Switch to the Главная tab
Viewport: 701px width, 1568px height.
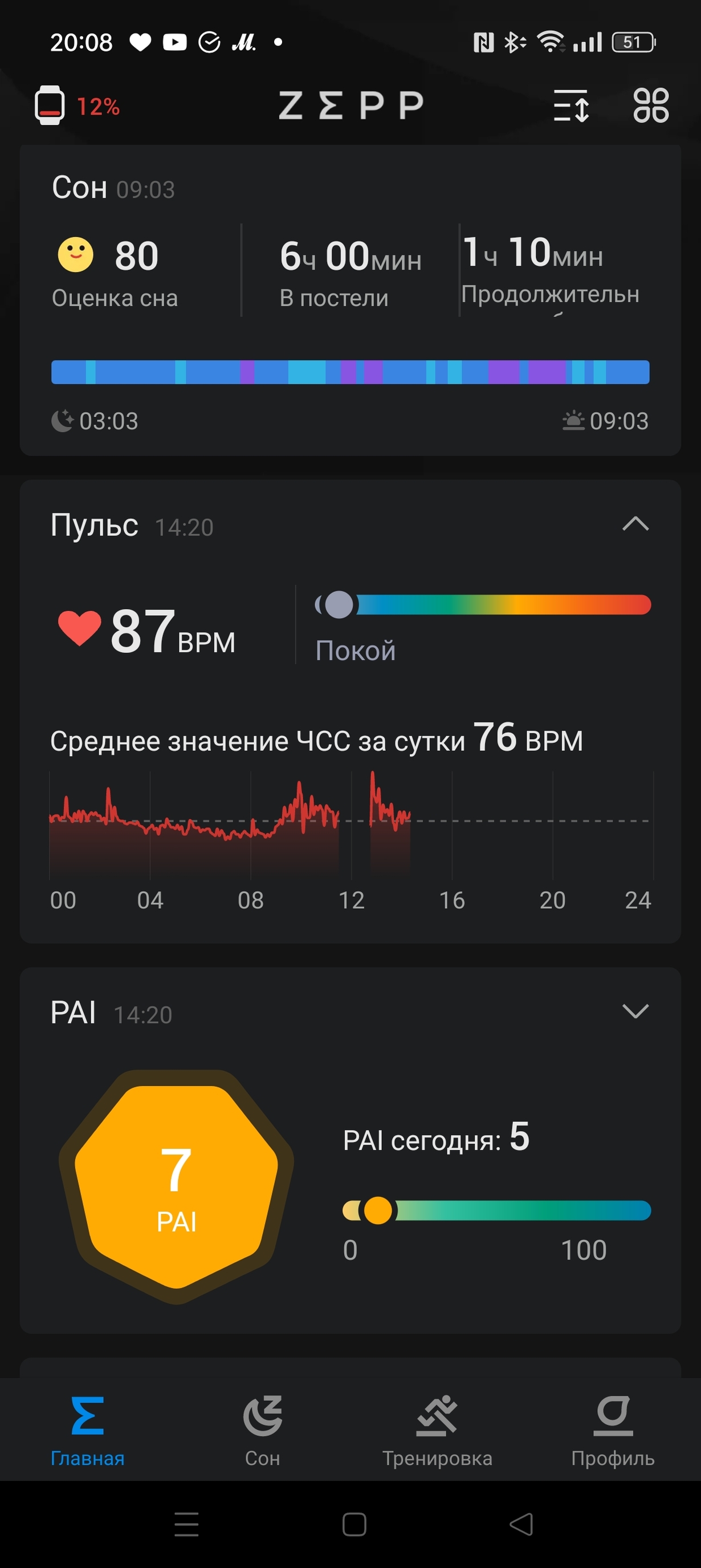88,1431
